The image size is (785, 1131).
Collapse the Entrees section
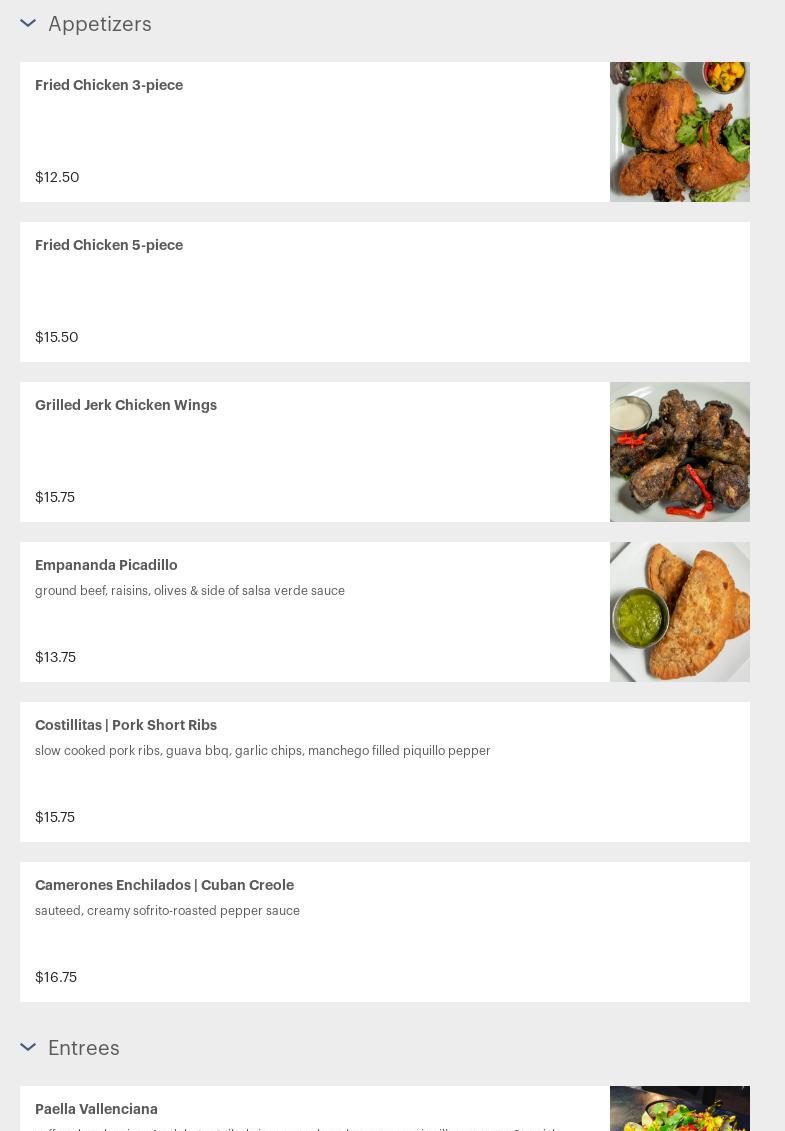[x=28, y=1047]
